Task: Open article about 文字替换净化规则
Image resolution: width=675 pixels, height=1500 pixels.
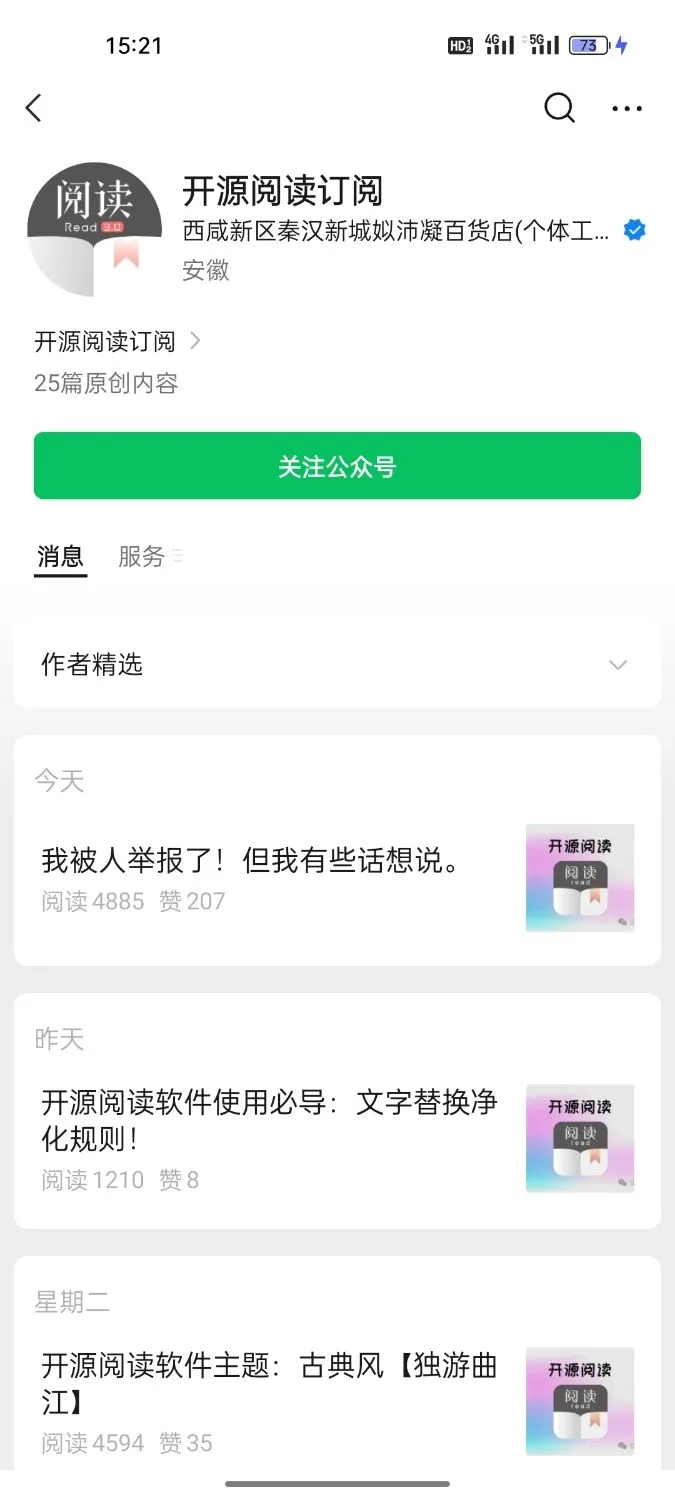Action: tap(268, 1120)
